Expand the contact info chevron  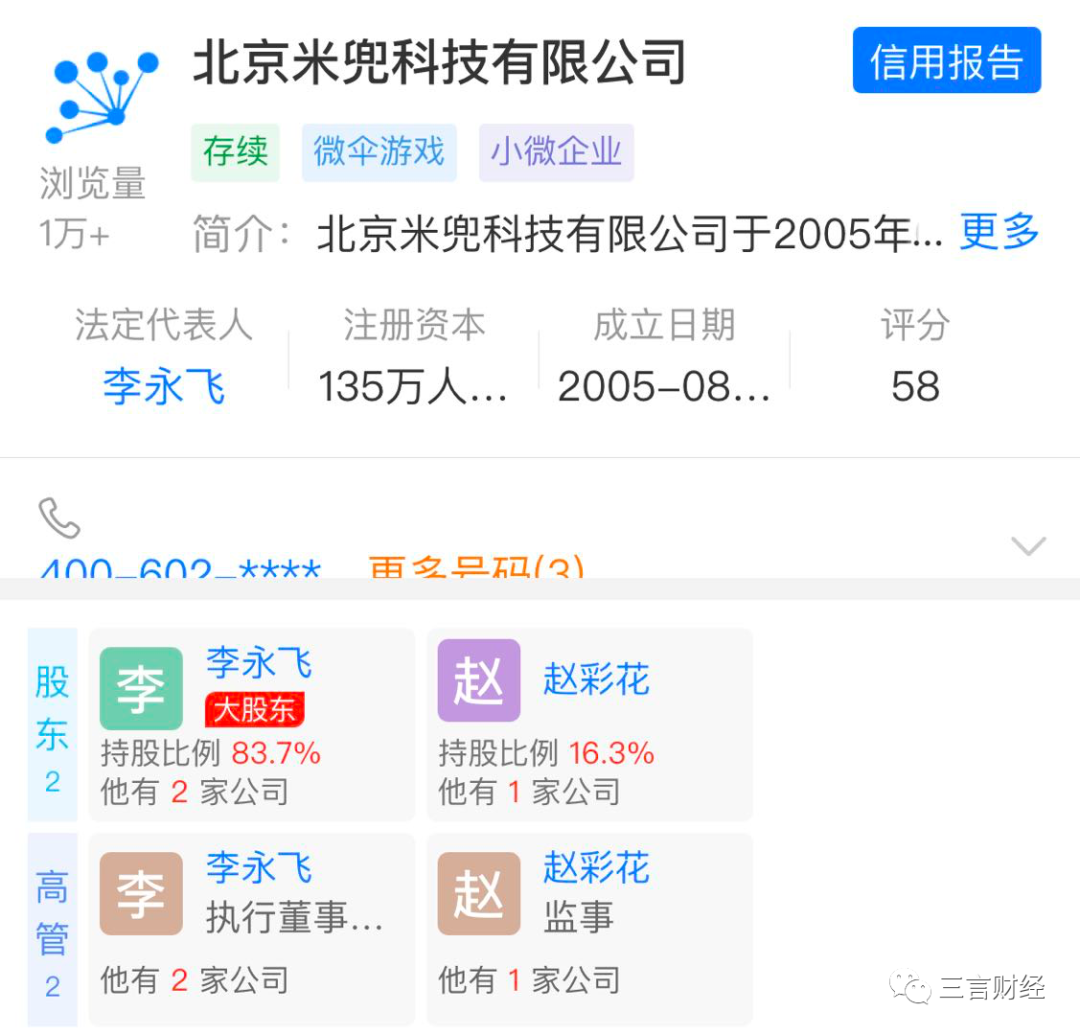pos(1028,546)
